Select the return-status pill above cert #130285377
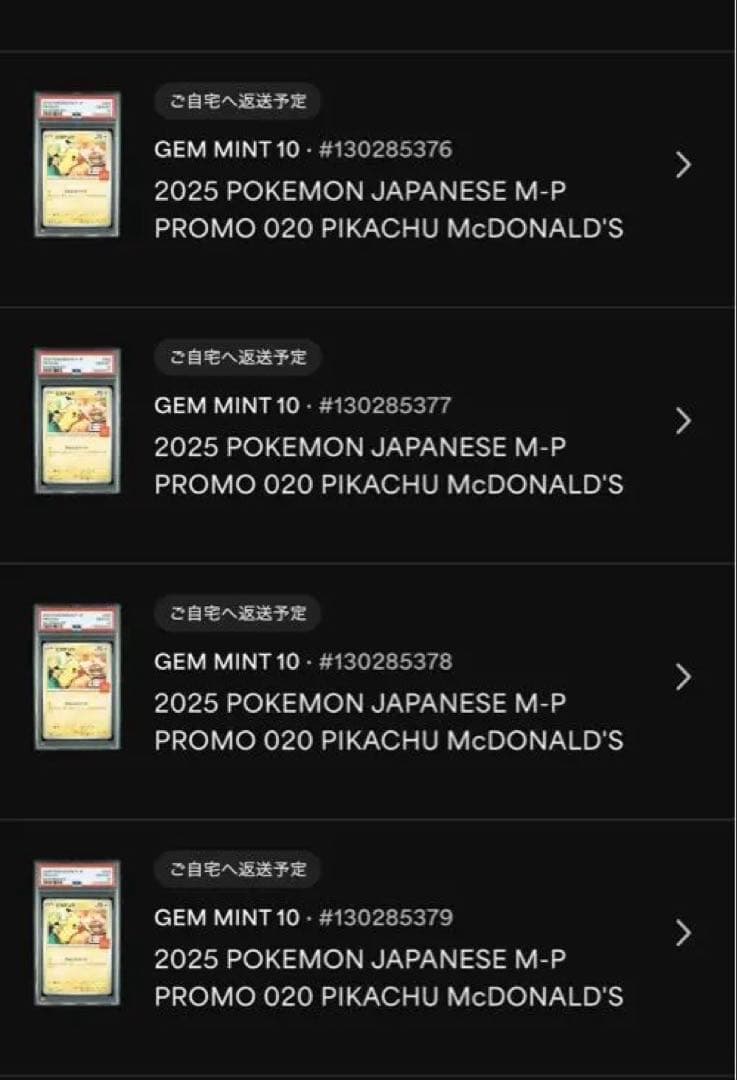The image size is (737, 1080). [237, 357]
